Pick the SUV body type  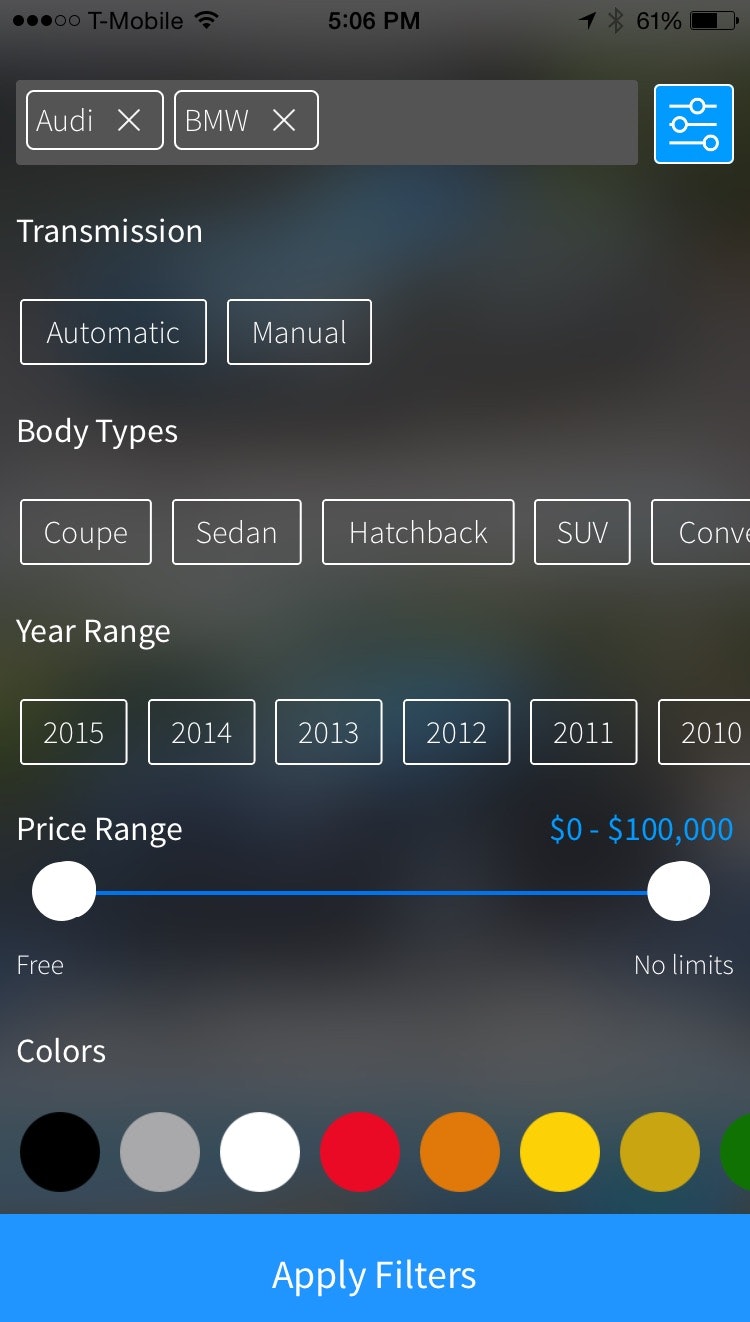click(x=582, y=532)
